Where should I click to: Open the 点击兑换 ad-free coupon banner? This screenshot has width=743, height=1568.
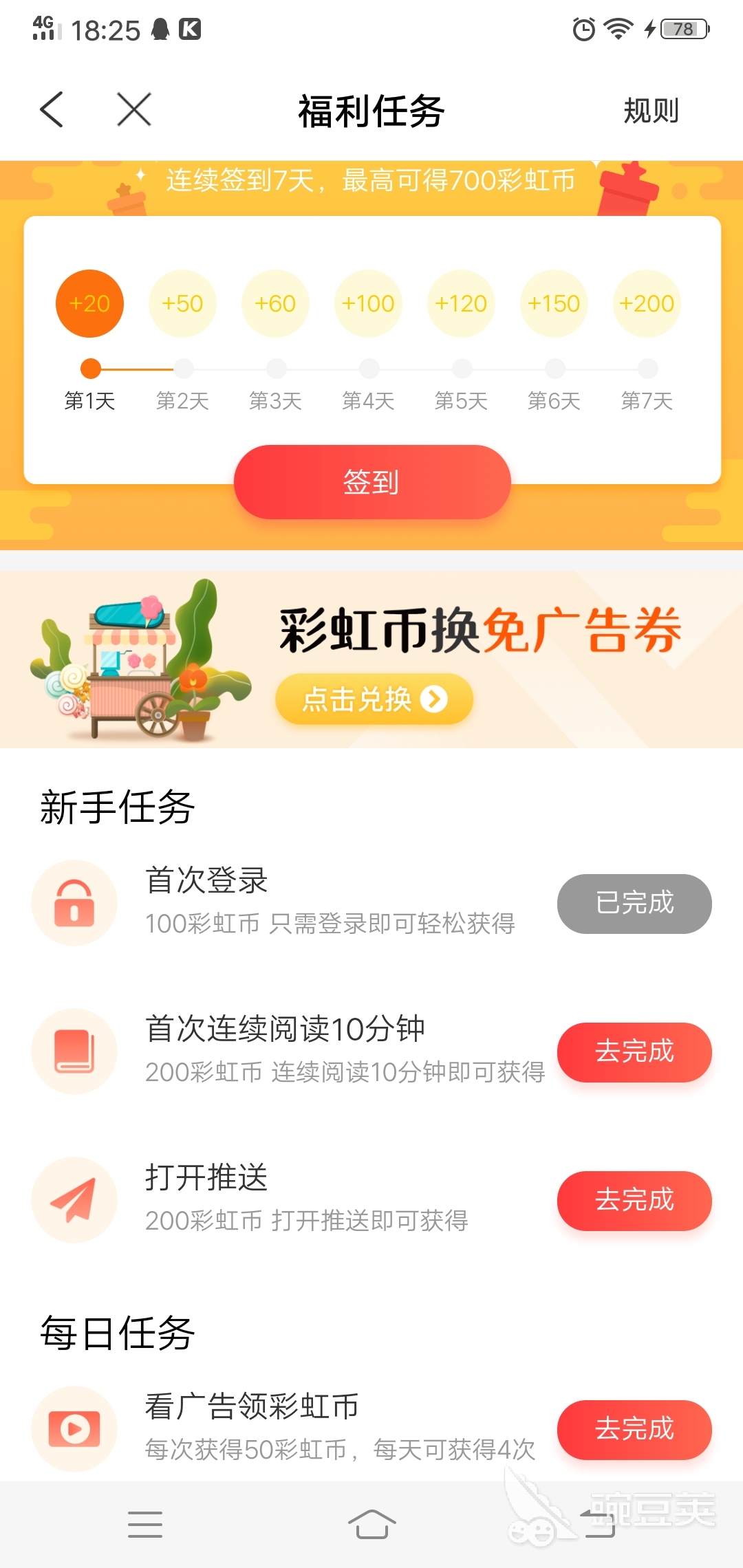pos(374,699)
